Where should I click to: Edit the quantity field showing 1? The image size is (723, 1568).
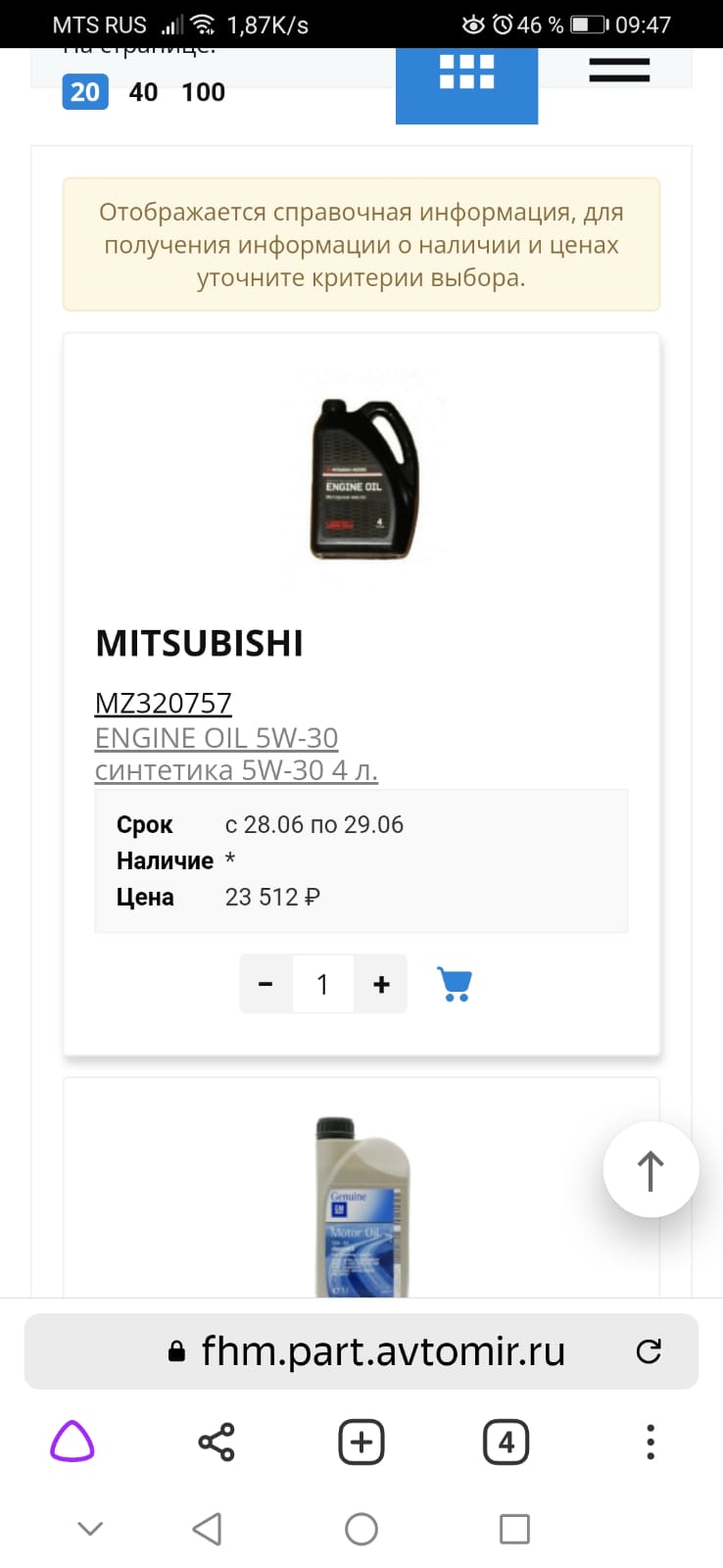click(322, 984)
